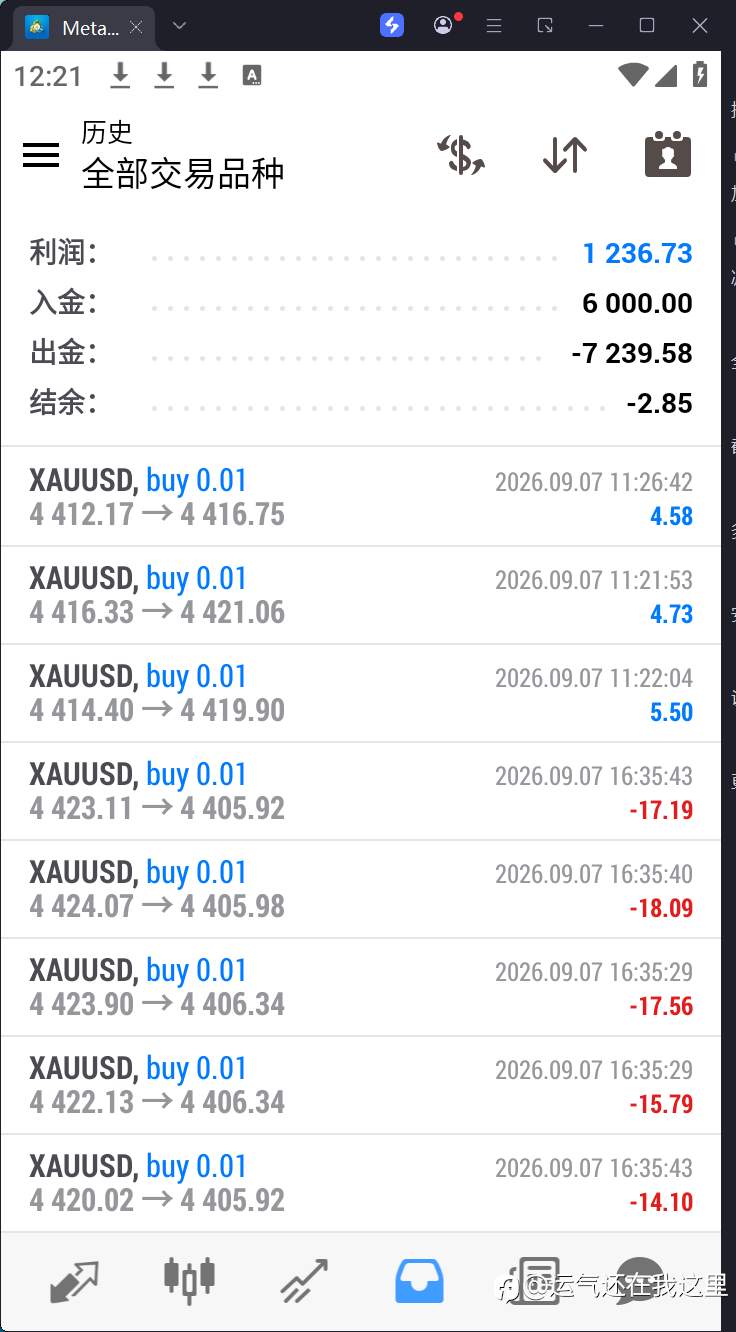Open the XAUUSD trade with loss -15.79
The image size is (736, 1332).
click(x=361, y=1085)
